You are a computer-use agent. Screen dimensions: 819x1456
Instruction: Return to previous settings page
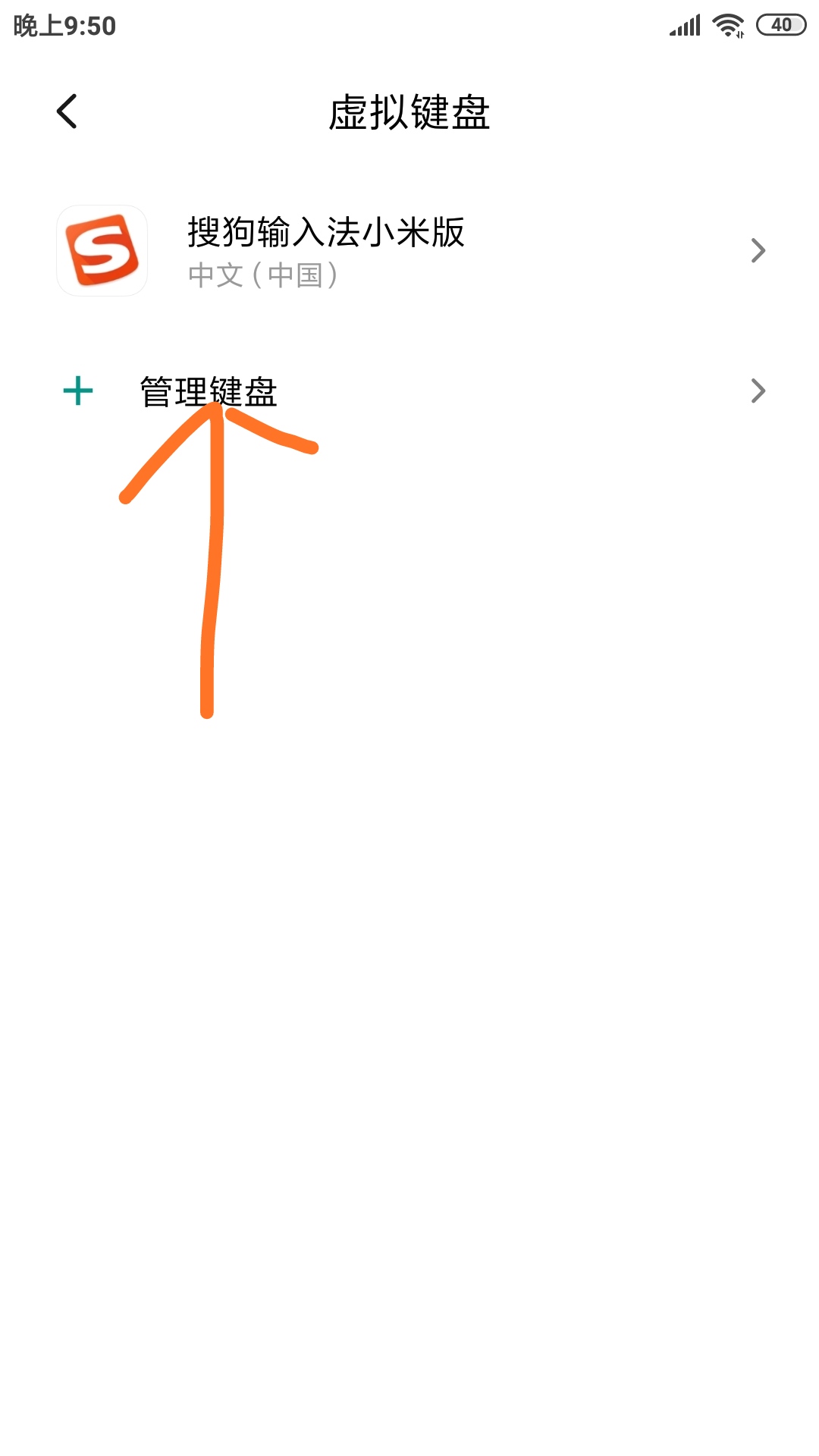point(67,110)
